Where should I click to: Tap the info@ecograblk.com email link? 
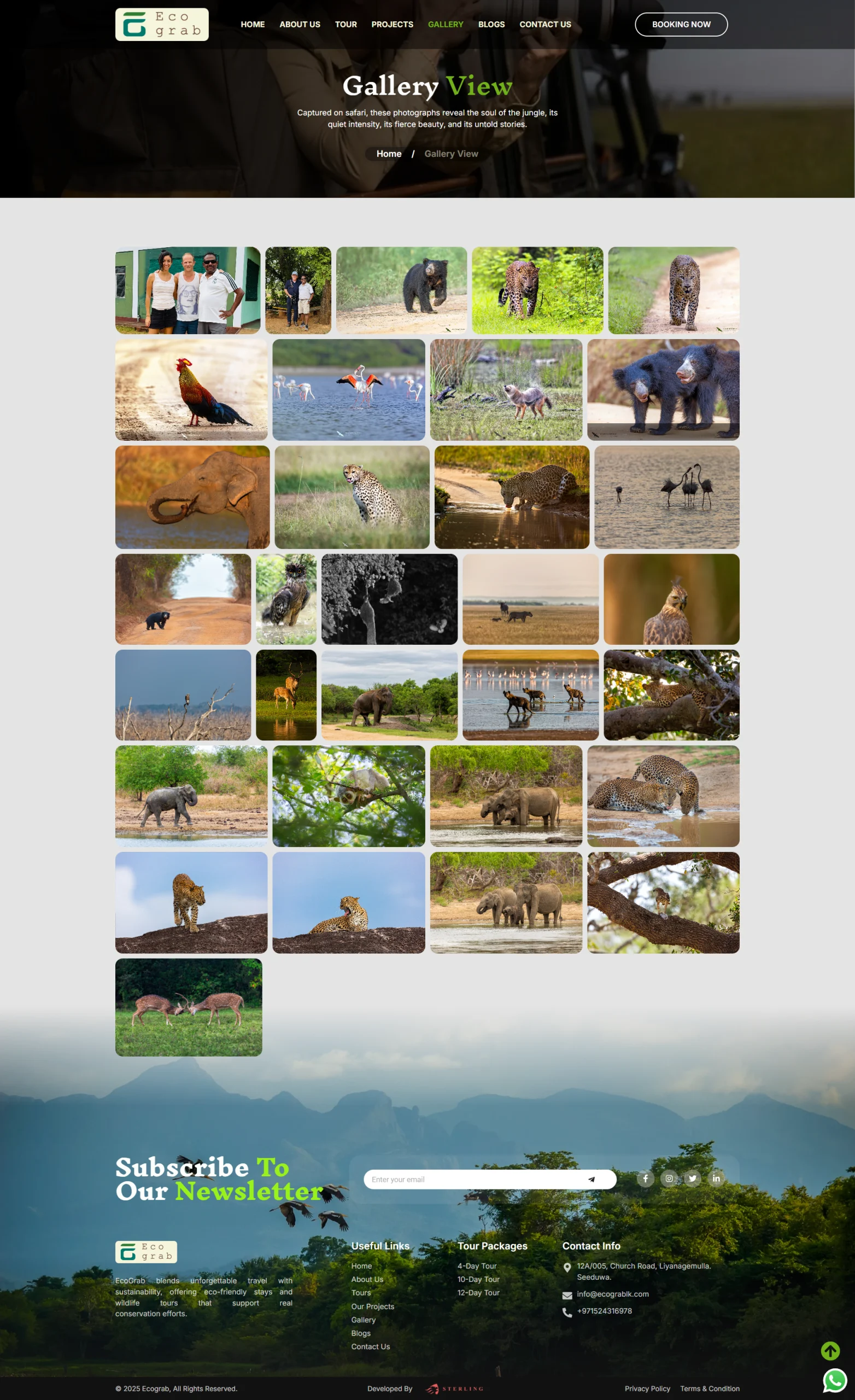pyautogui.click(x=612, y=1294)
